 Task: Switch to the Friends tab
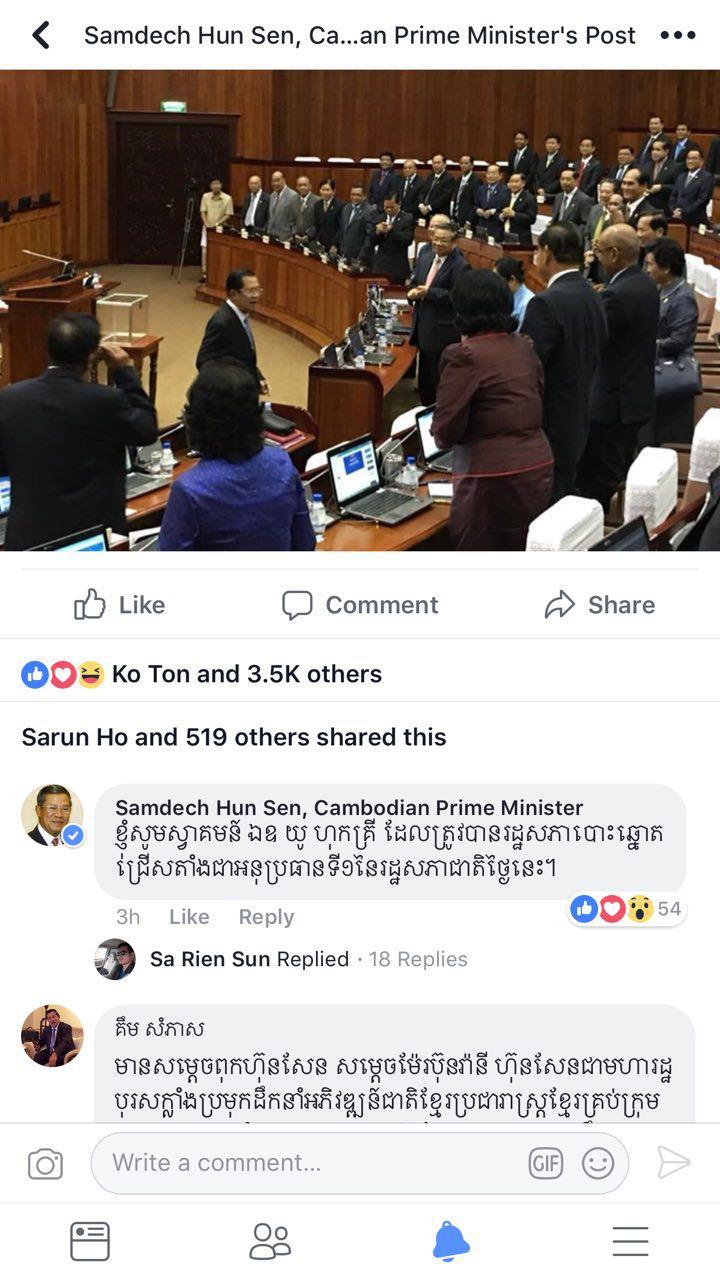[270, 1241]
